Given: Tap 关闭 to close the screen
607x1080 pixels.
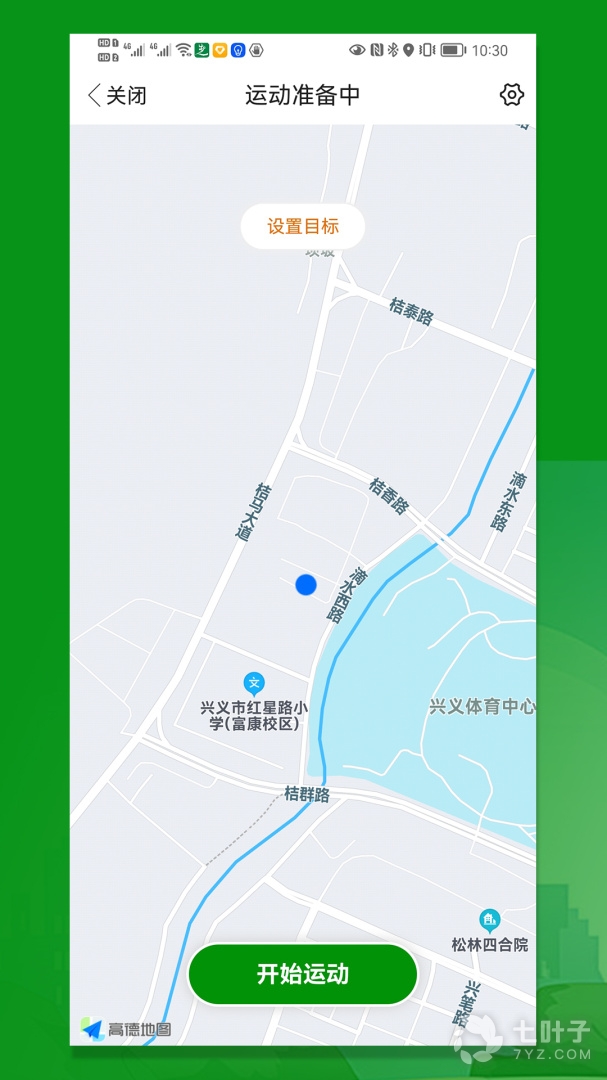Looking at the screenshot, I should coord(118,96).
